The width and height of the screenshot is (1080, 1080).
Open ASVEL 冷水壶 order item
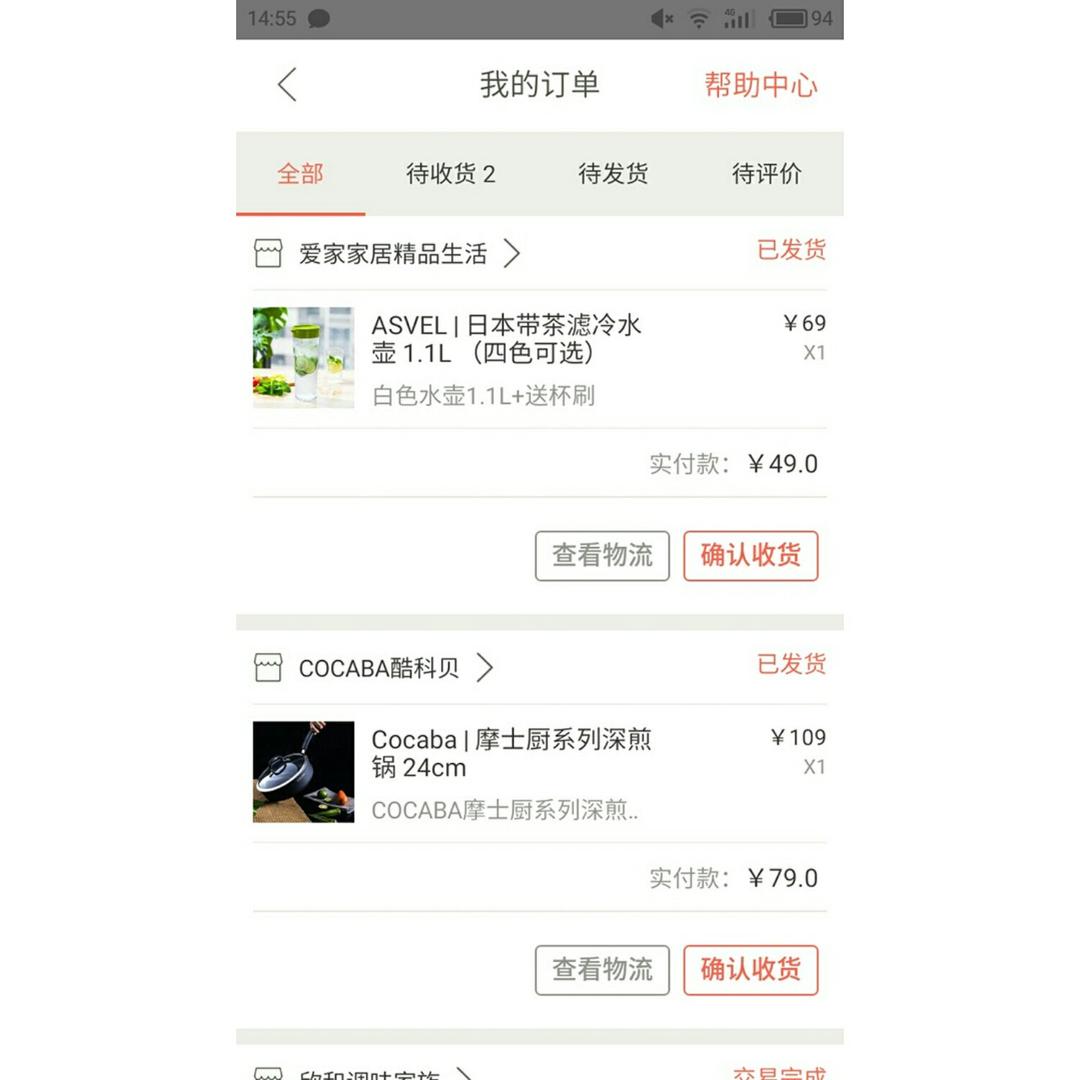[505, 357]
